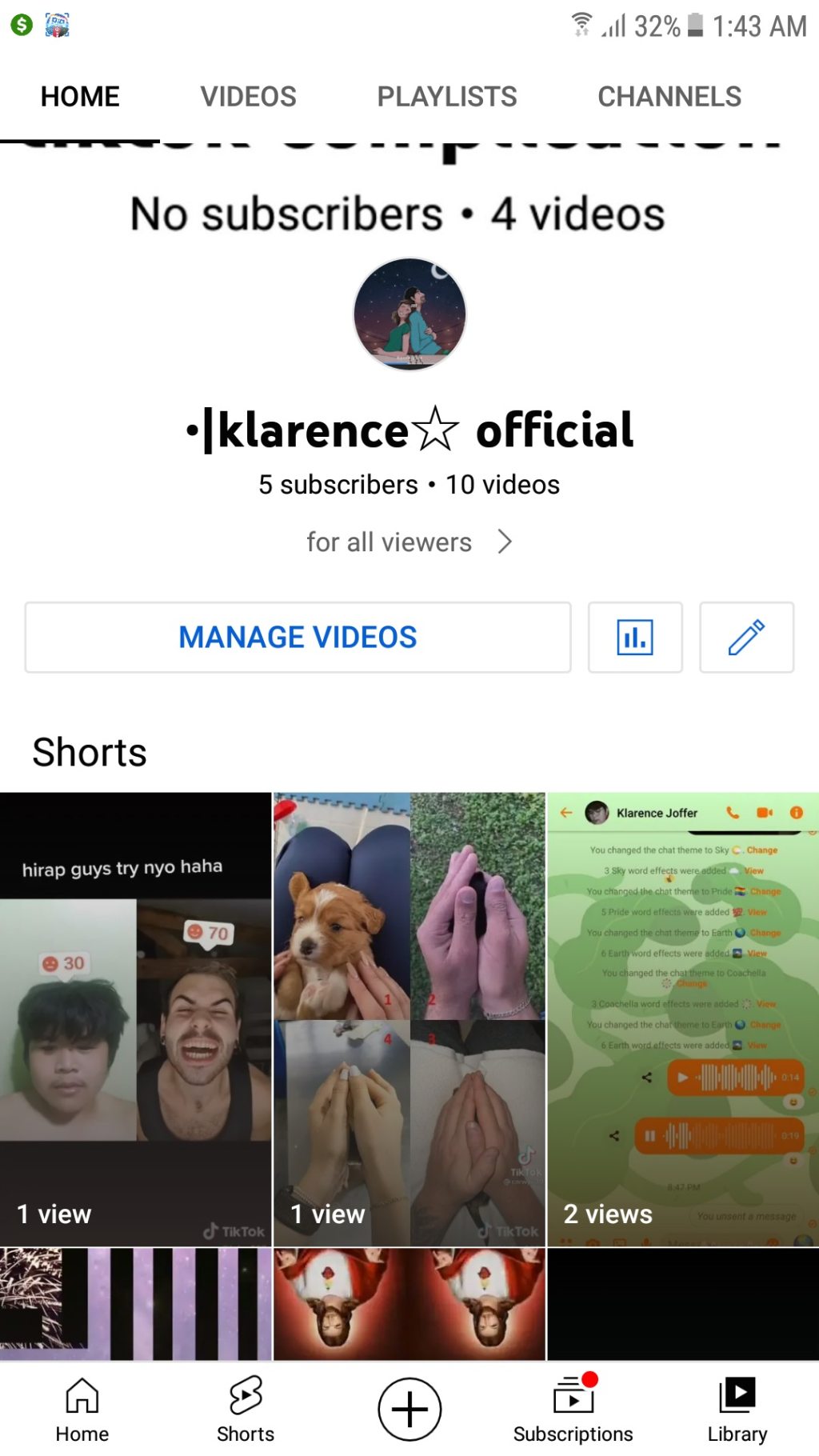Open Shorts in the bottom navigation
The width and height of the screenshot is (819, 1456).
coord(246,1410)
